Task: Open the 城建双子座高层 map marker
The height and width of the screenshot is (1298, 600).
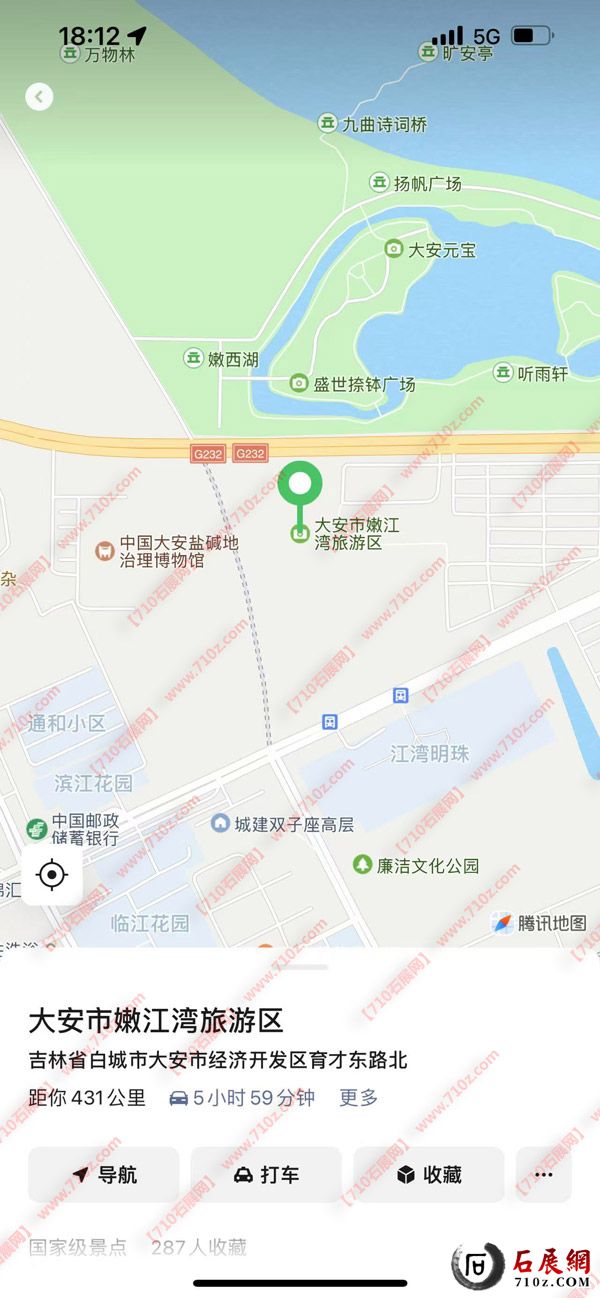Action: [x=220, y=824]
